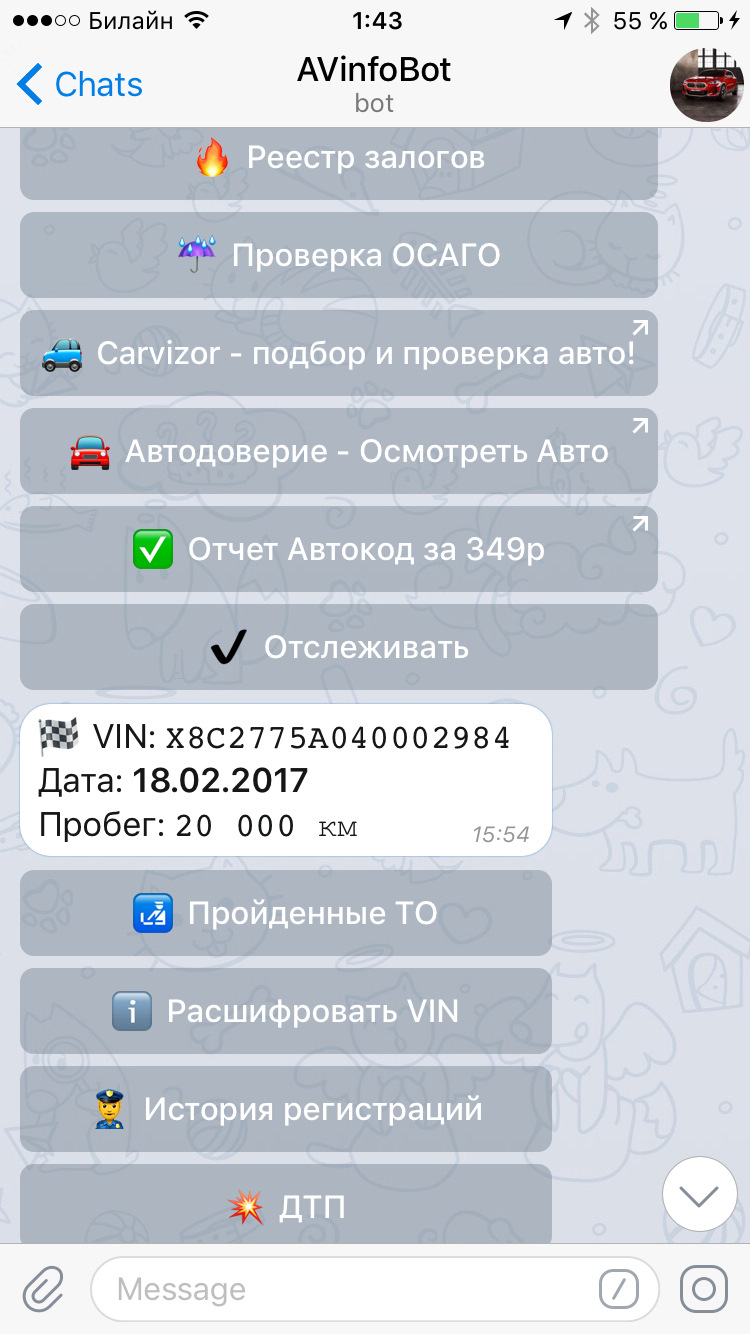Choose Расшифровать VIN
This screenshot has width=750, height=1334.
tap(286, 1011)
